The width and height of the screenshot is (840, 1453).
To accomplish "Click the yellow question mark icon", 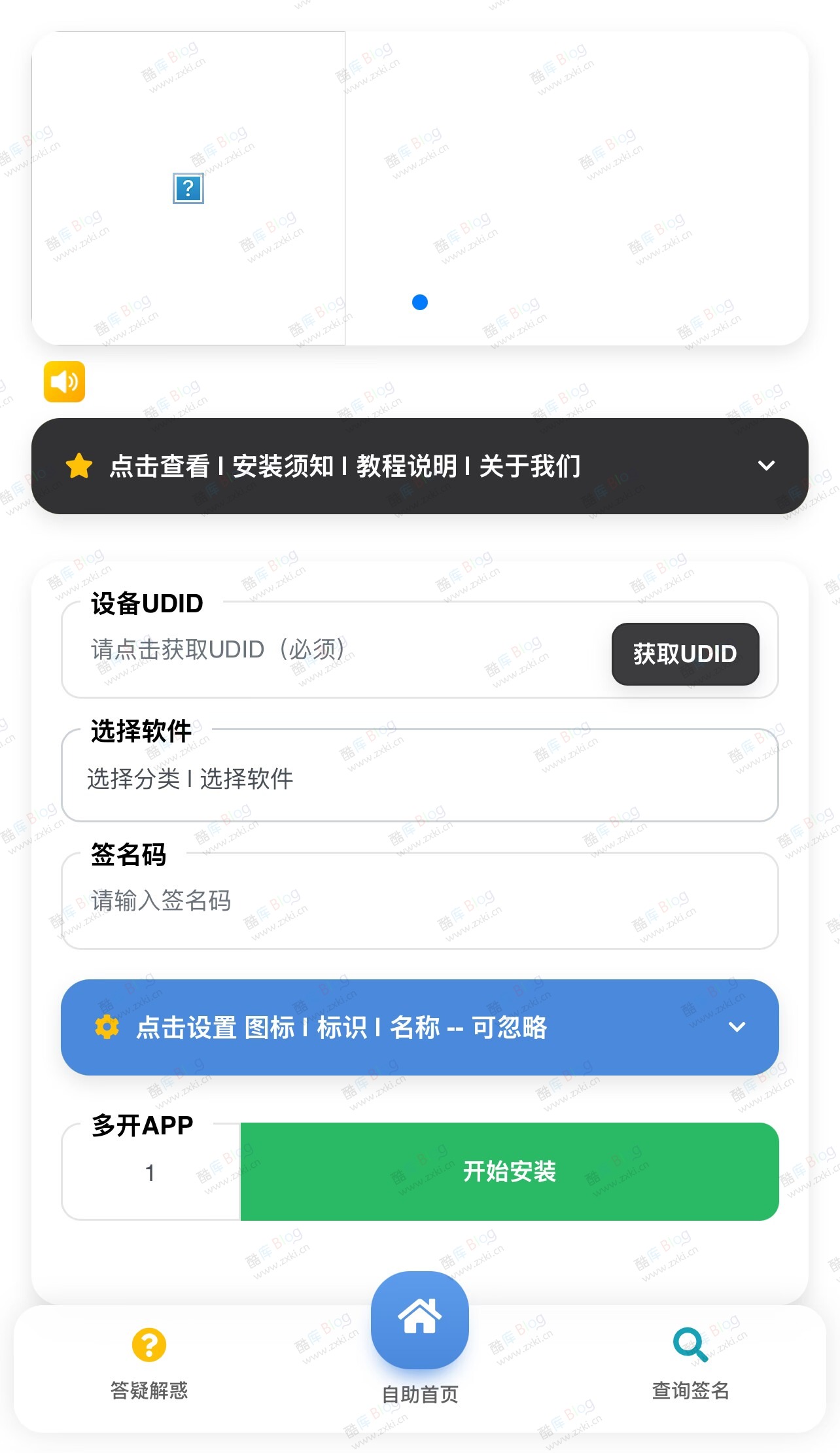I will (148, 1346).
